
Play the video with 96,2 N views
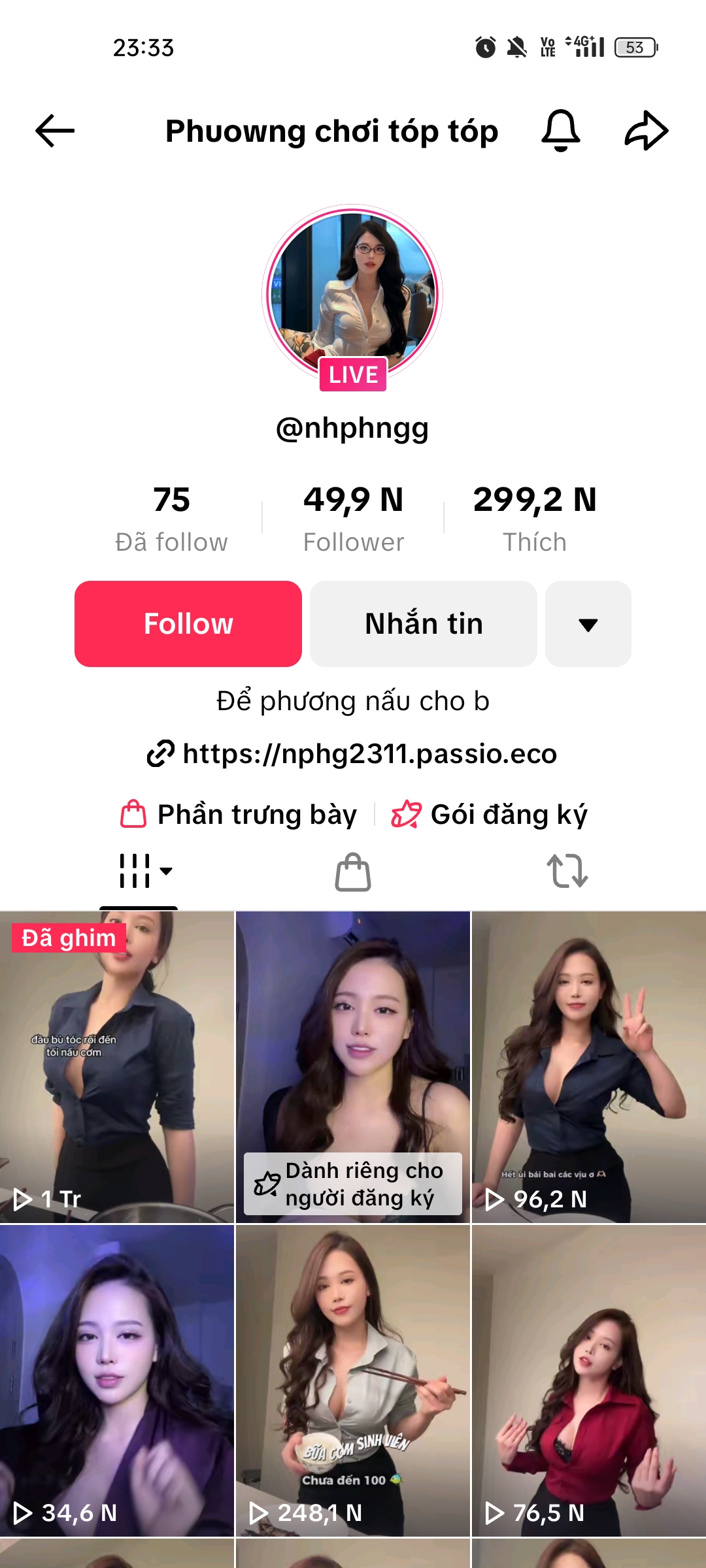pos(588,1066)
